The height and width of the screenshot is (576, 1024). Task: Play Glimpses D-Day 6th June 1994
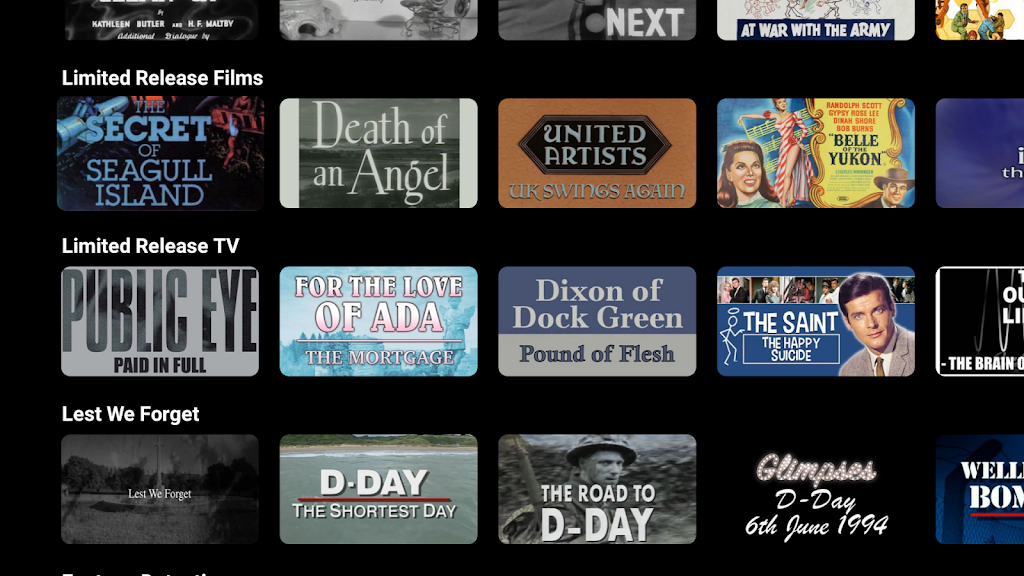816,489
